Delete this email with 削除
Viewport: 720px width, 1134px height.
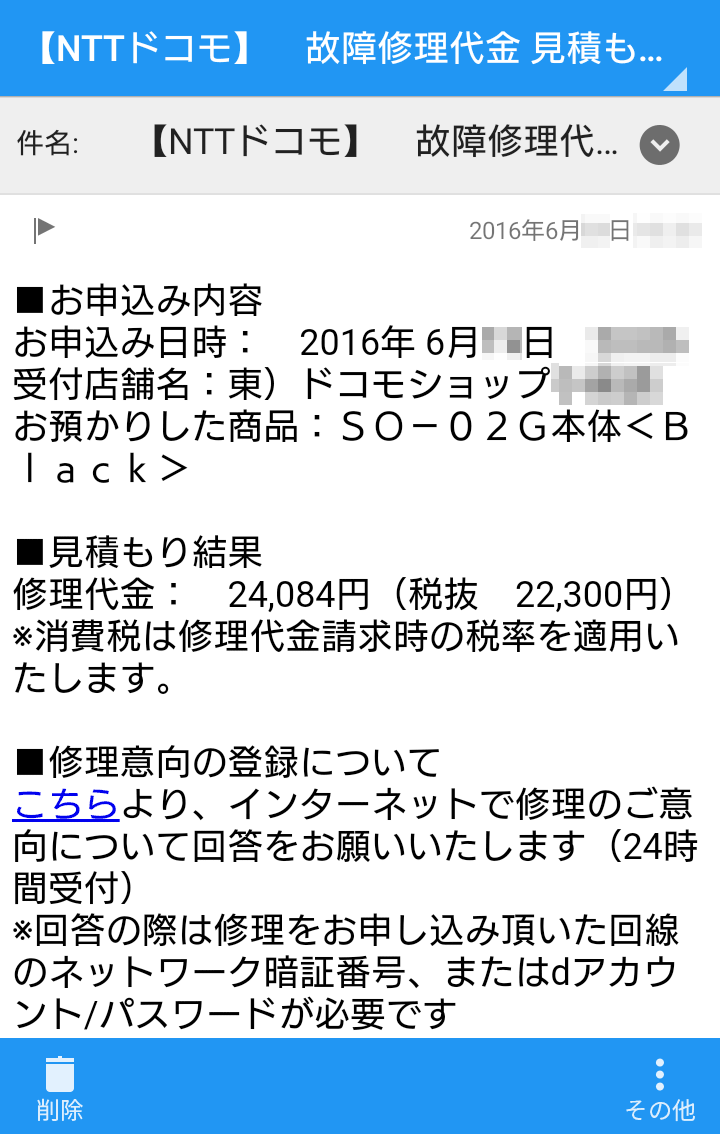click(60, 1087)
